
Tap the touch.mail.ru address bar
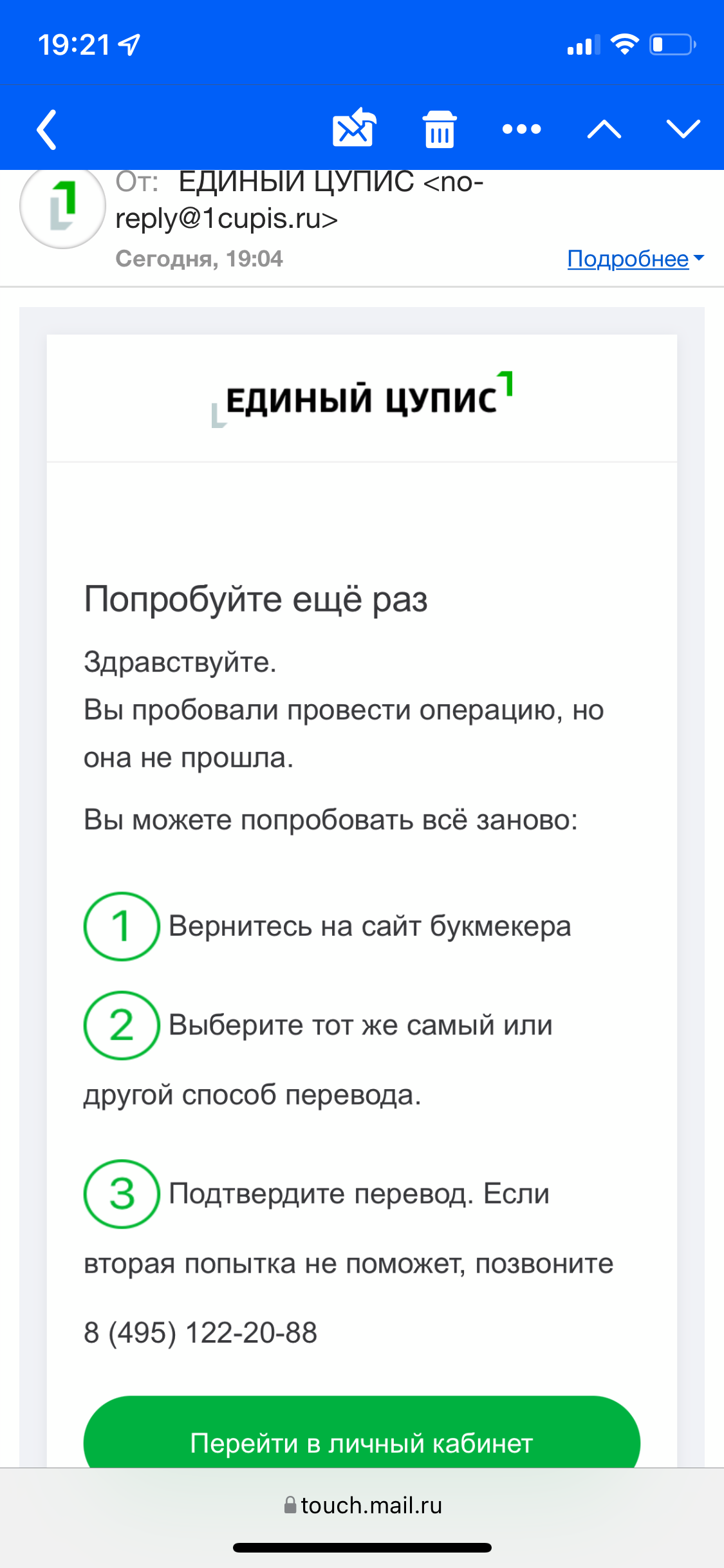[x=362, y=1506]
